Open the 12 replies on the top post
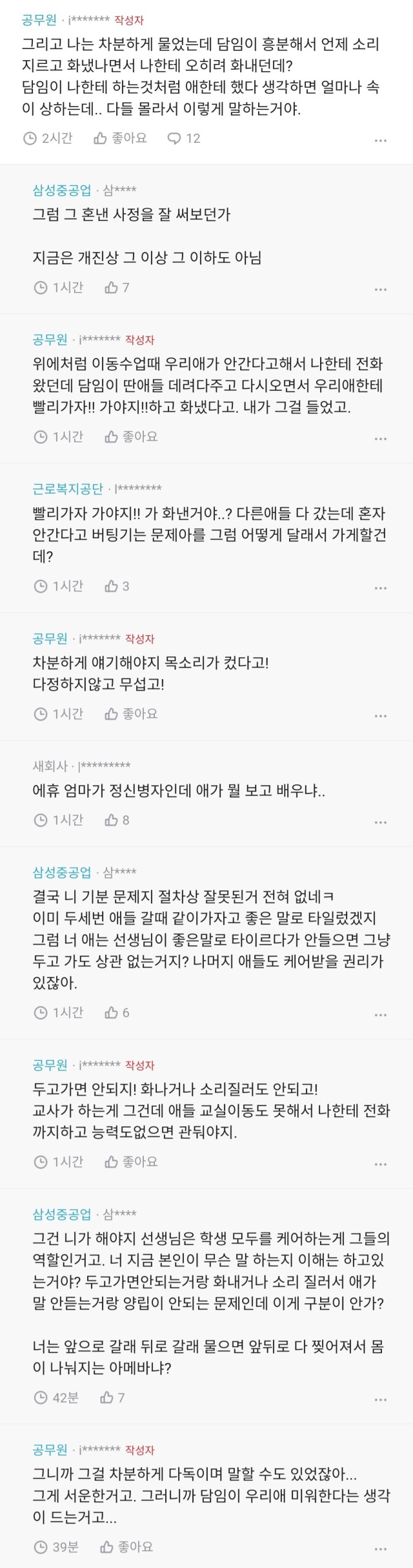The image size is (413, 1568). (x=184, y=138)
